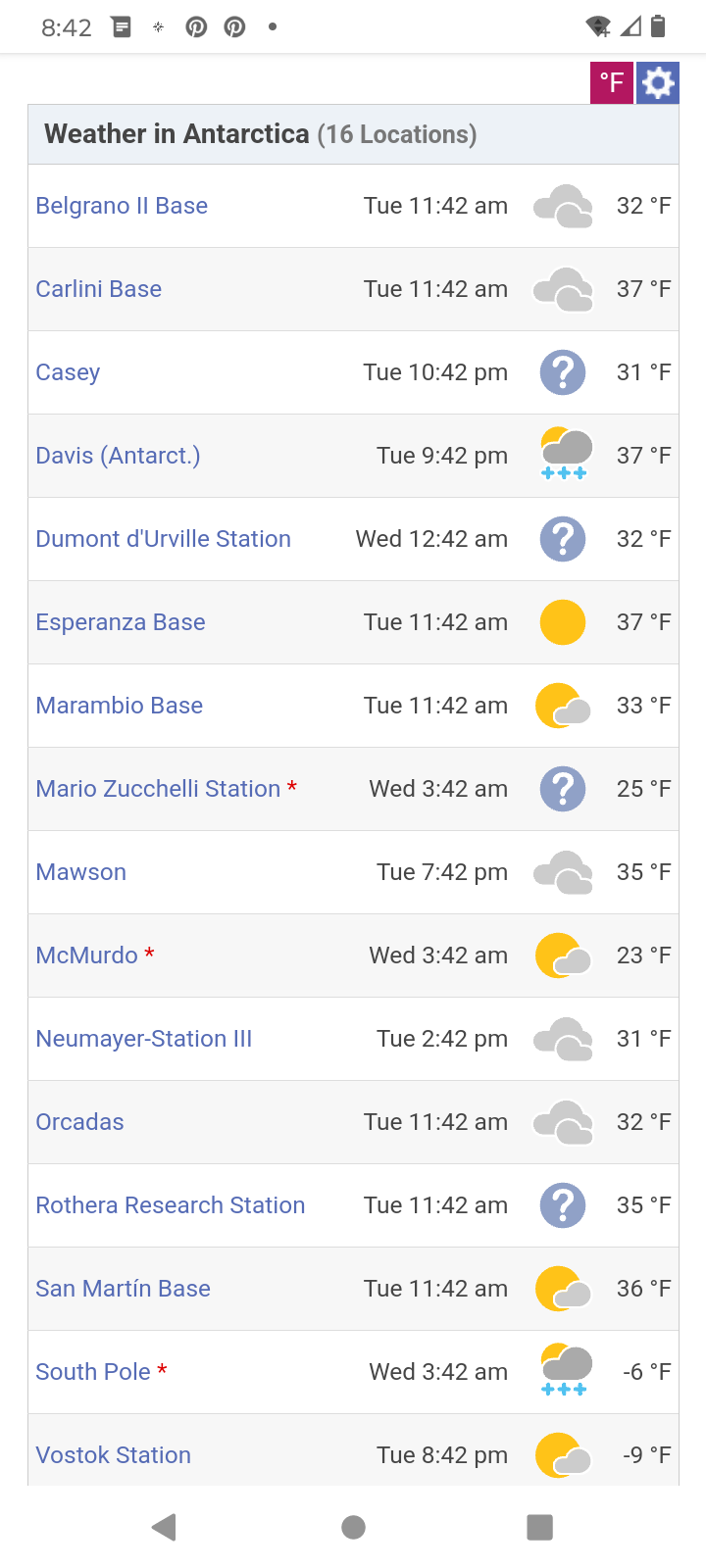Check South Pole weather details
Screen dimensions: 706x1568
pos(93,1372)
